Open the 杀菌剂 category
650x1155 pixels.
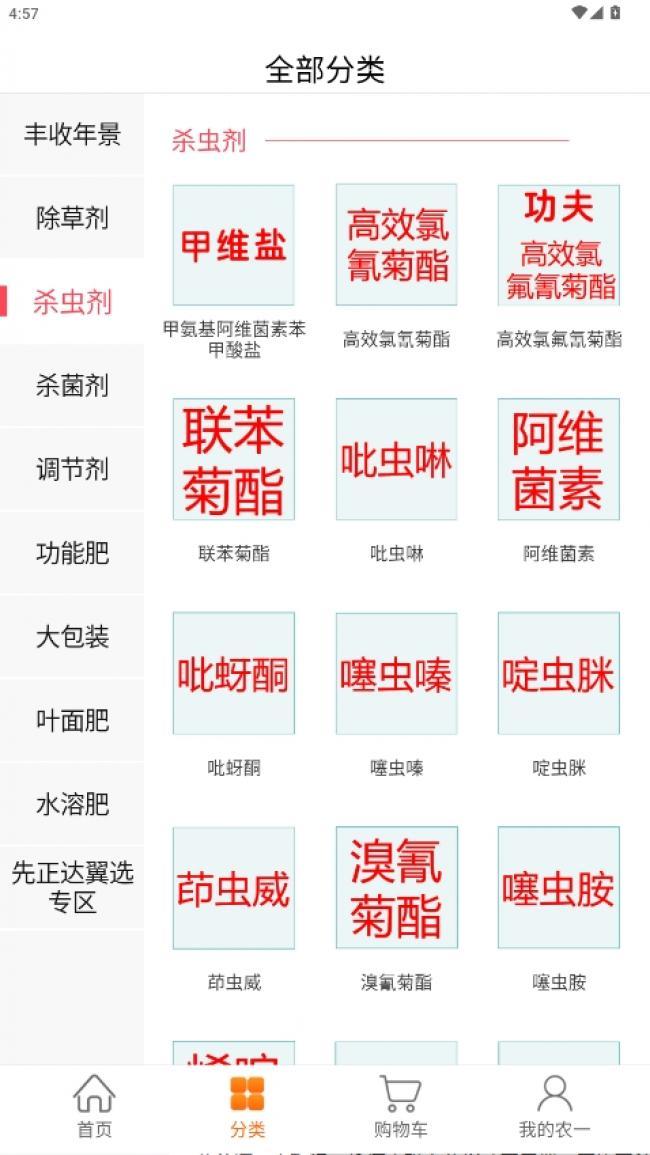pos(72,385)
